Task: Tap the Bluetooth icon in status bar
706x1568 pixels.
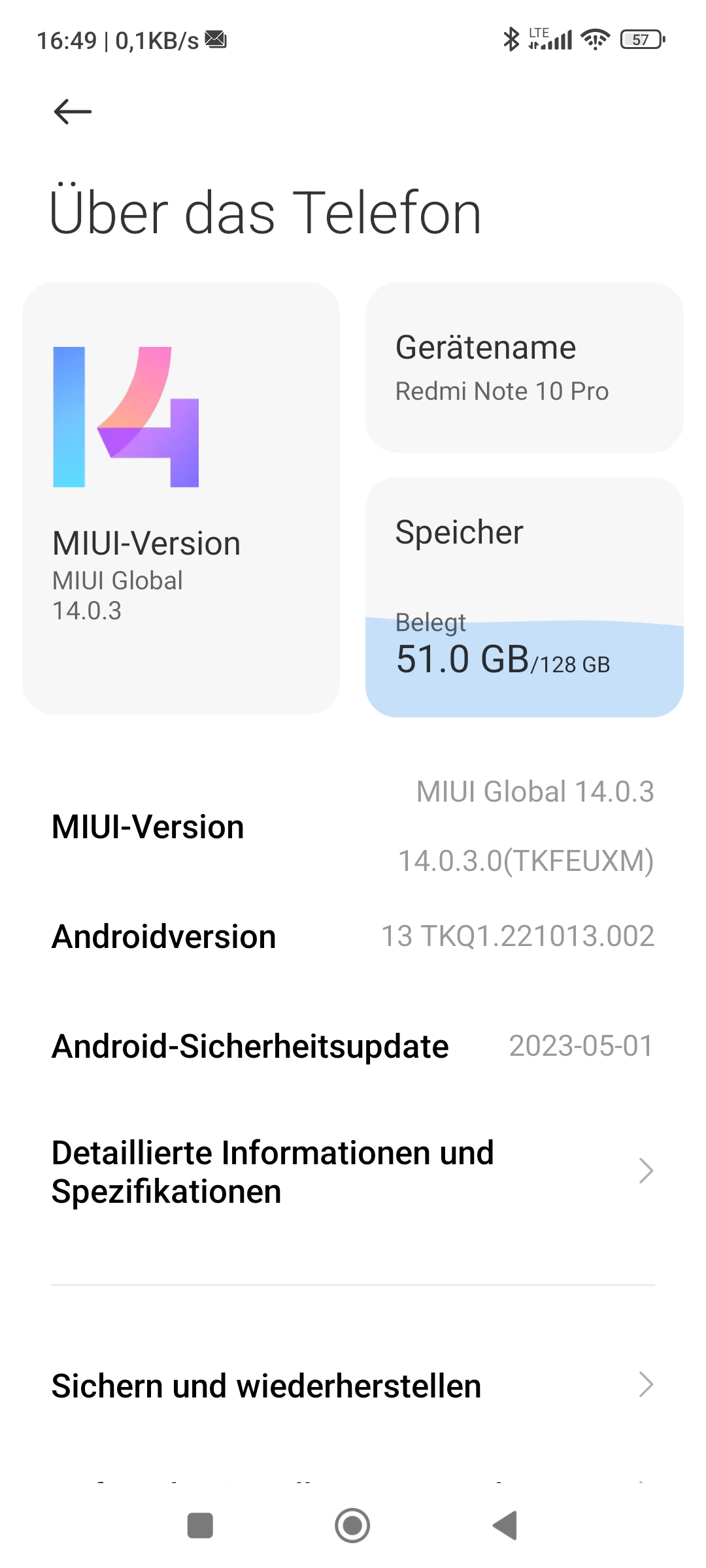Action: pos(513,39)
